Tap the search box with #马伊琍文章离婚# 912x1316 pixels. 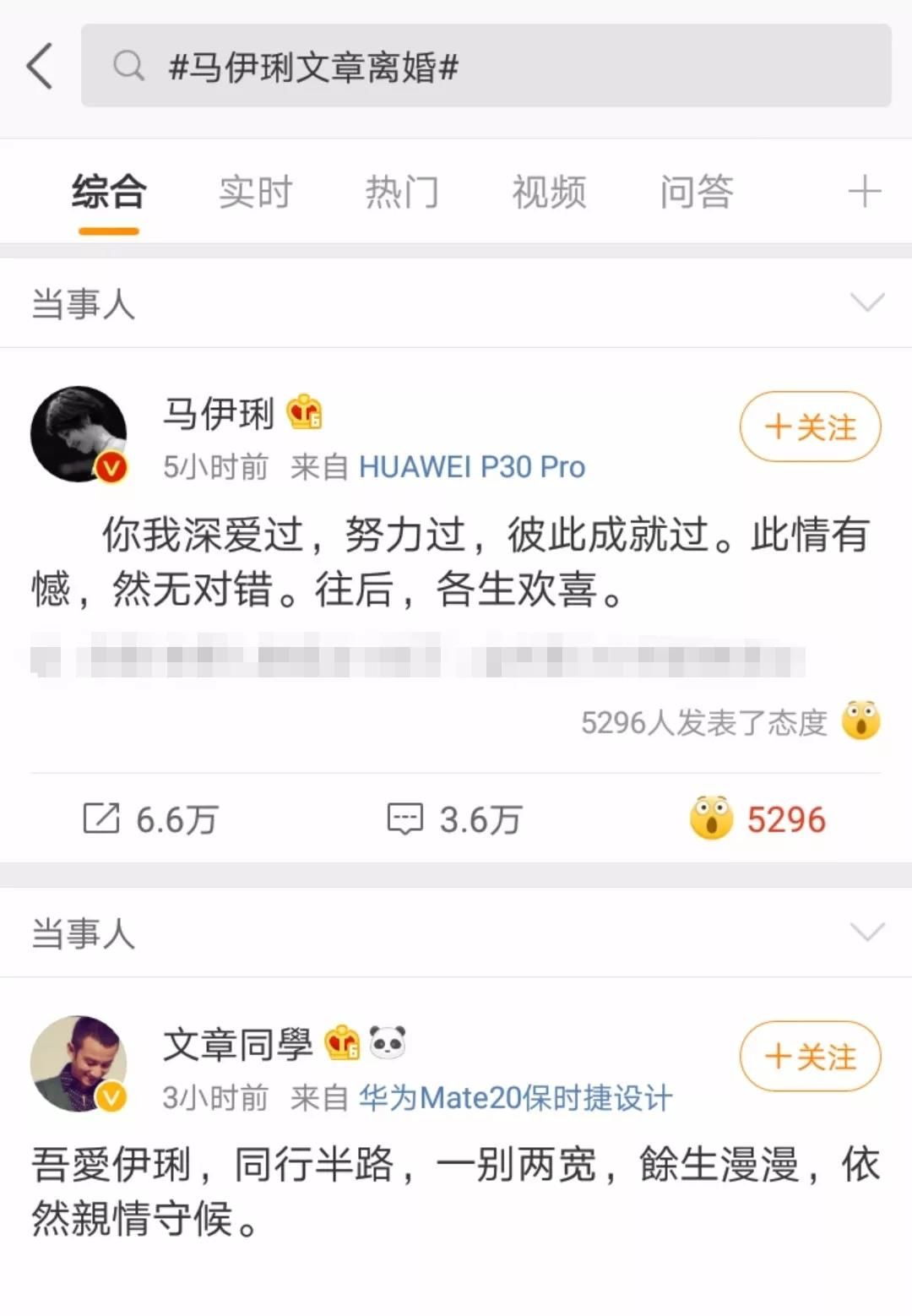tap(486, 66)
